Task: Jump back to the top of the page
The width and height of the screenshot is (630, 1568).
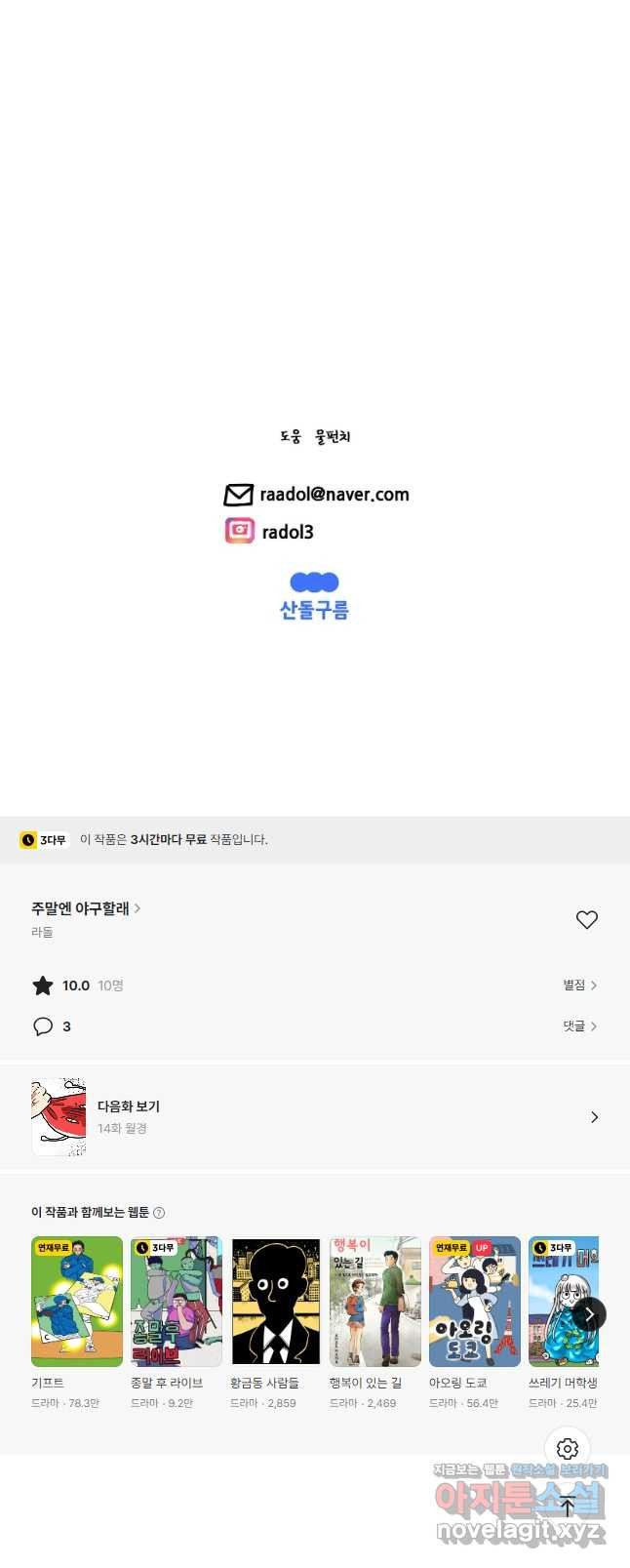Action: coord(568,1507)
